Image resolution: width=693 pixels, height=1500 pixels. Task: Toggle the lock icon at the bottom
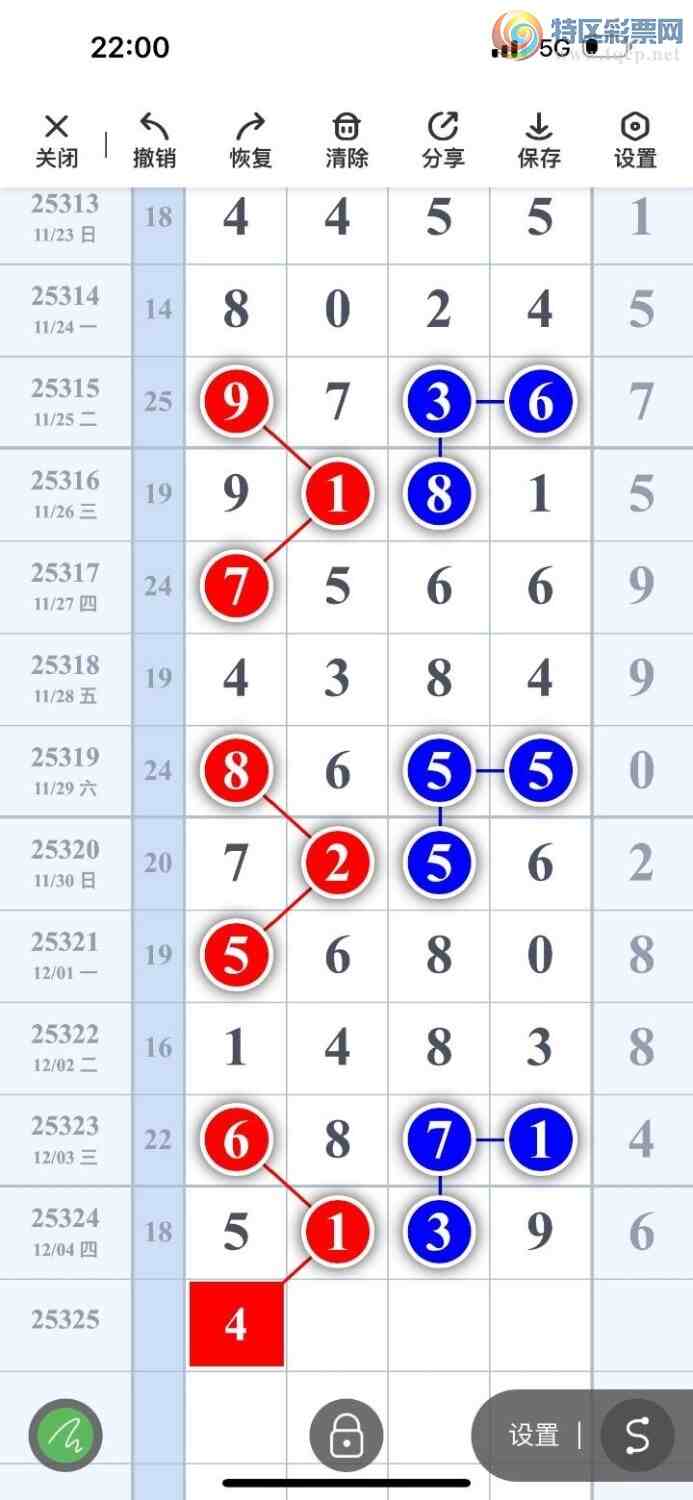pyautogui.click(x=346, y=1436)
